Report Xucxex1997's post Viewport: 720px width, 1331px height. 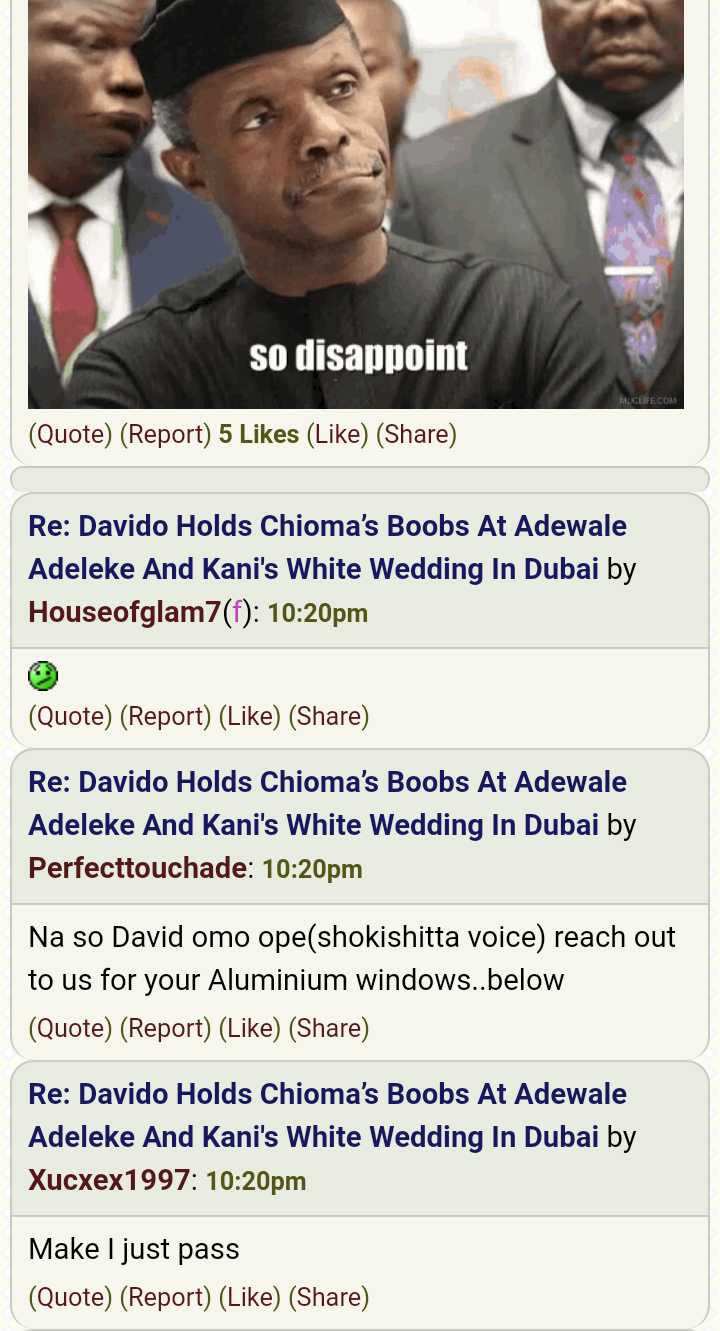click(166, 1297)
